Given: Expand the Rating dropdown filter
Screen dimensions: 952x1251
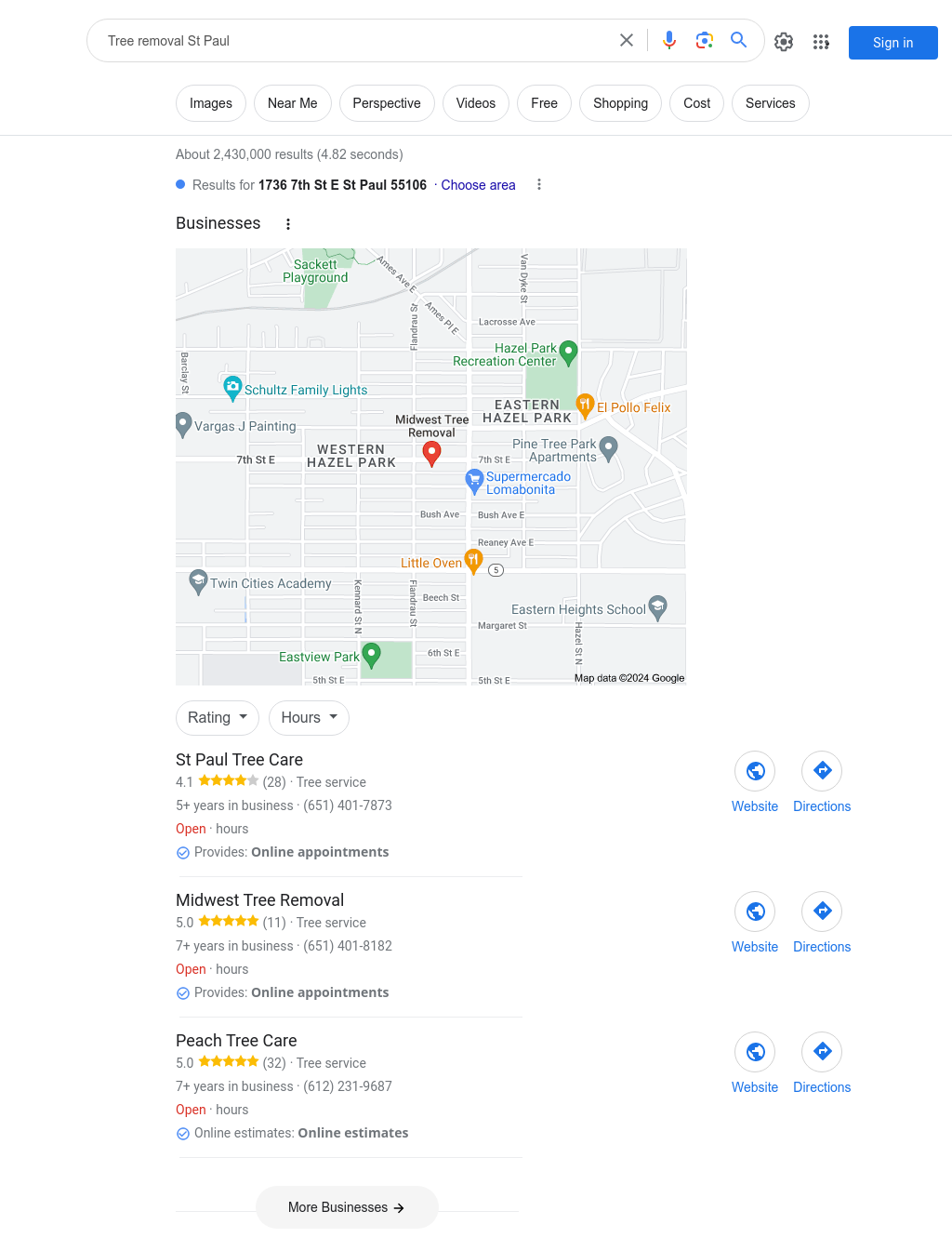Looking at the screenshot, I should pos(218,718).
